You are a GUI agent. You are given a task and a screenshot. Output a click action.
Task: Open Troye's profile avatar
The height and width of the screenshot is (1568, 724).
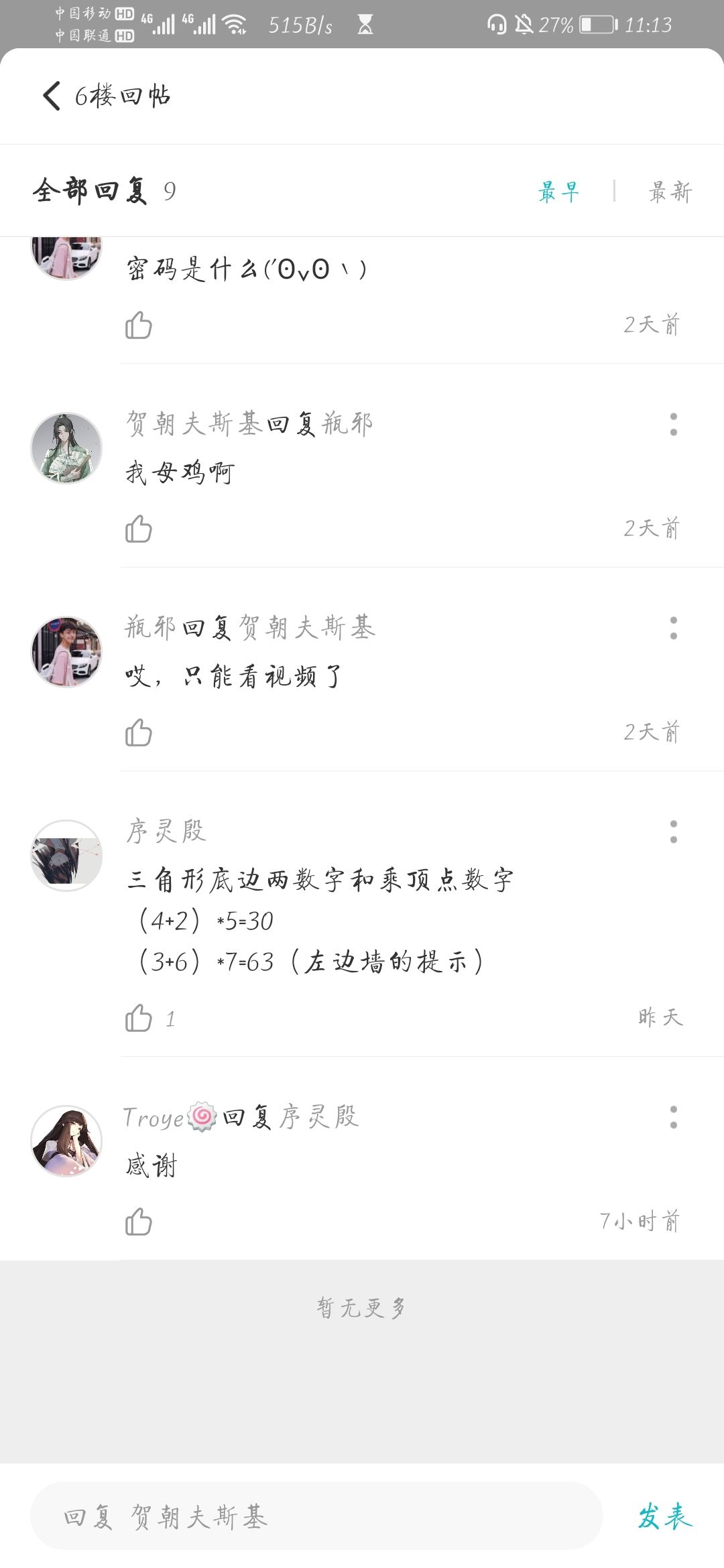66,1141
